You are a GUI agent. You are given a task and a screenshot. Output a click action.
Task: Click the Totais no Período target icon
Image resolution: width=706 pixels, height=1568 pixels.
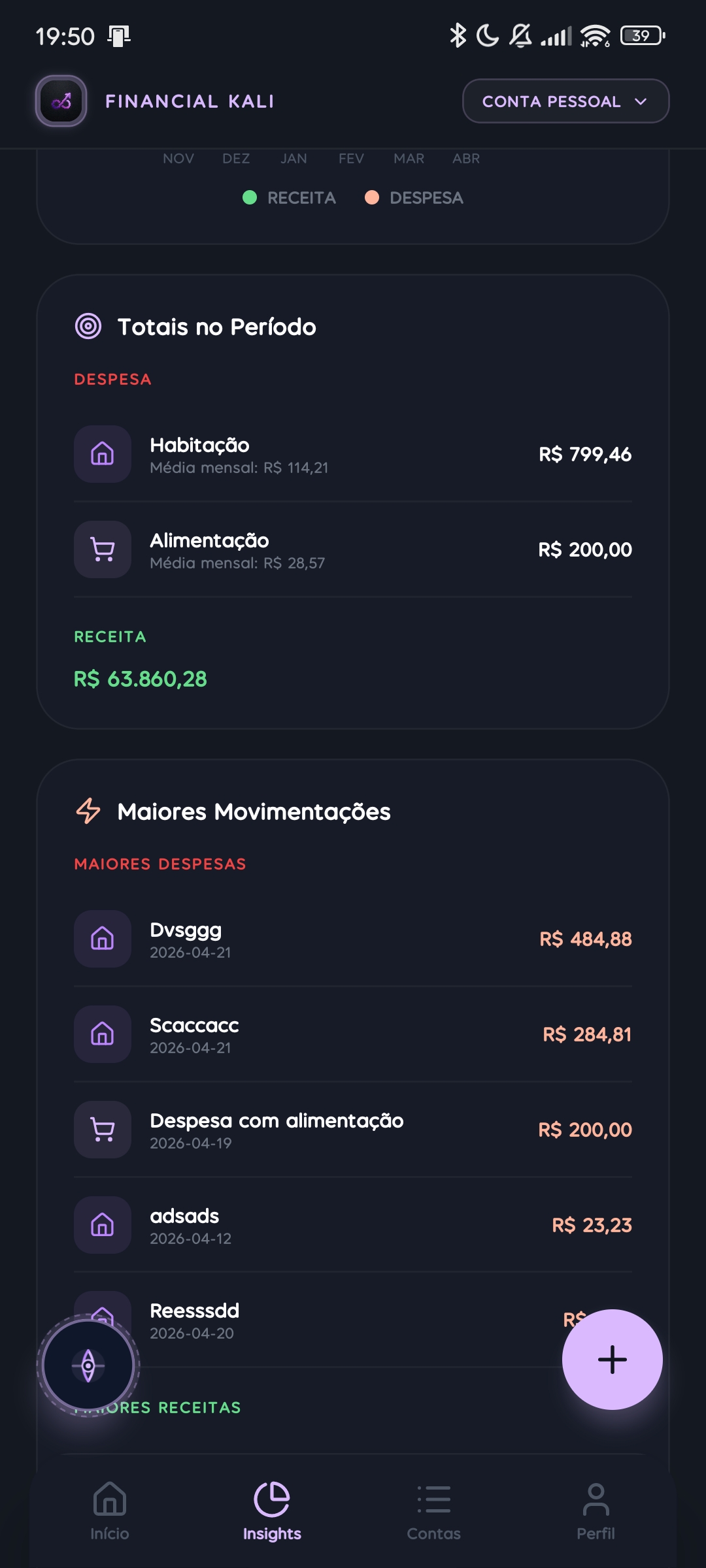point(87,325)
